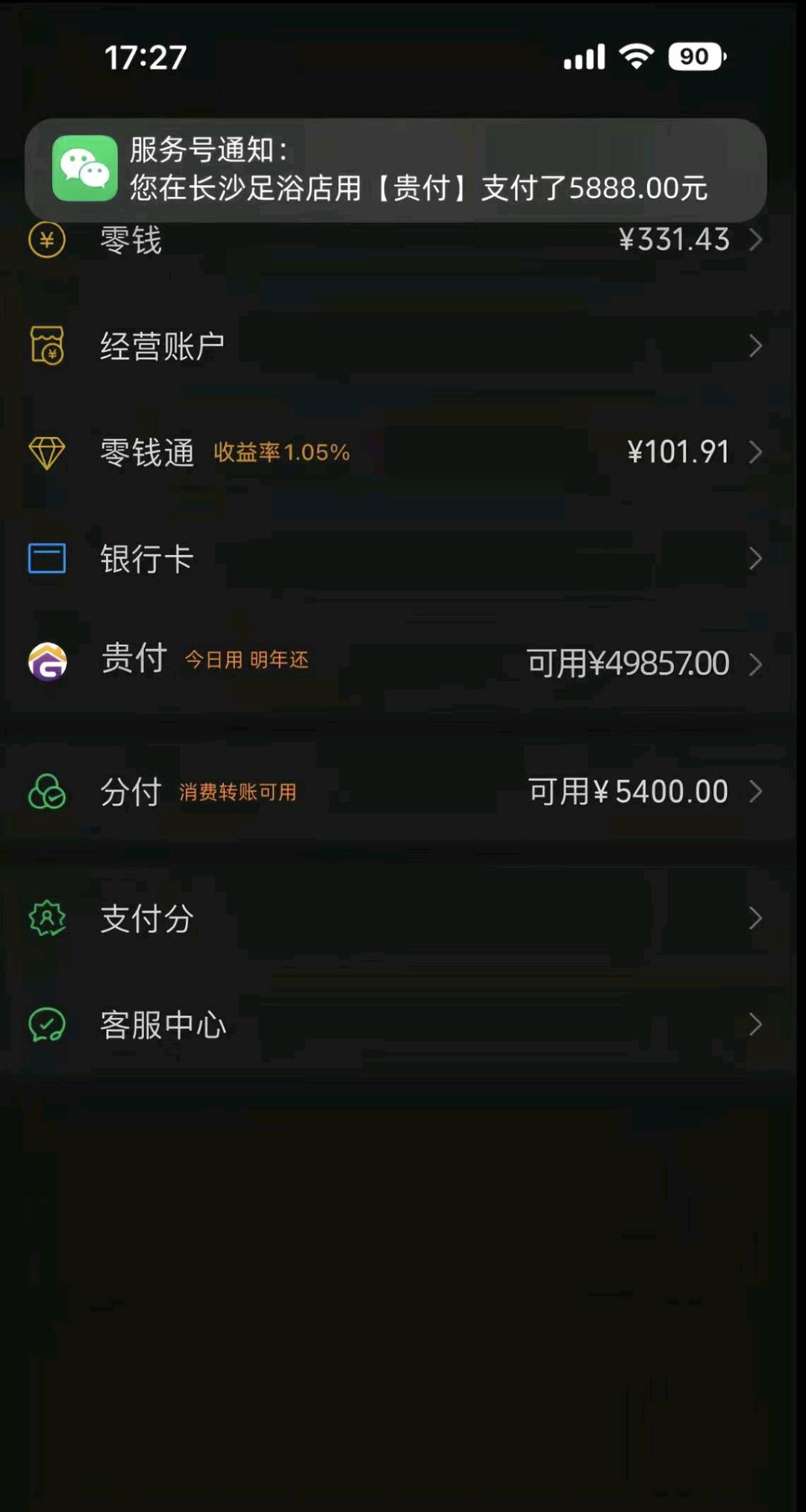Click the purple 贵付 logo icon

pos(47,662)
